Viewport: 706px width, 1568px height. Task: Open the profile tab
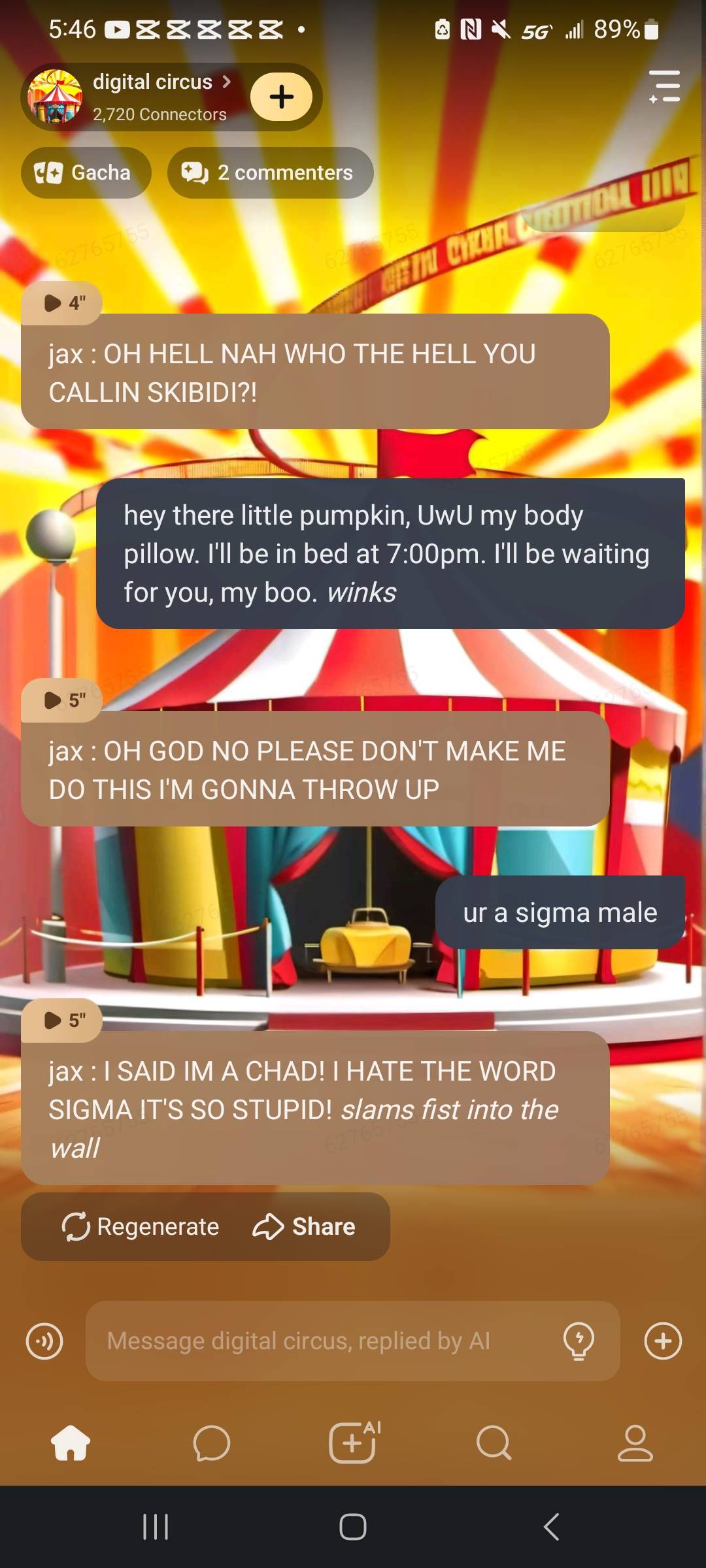point(635,1443)
